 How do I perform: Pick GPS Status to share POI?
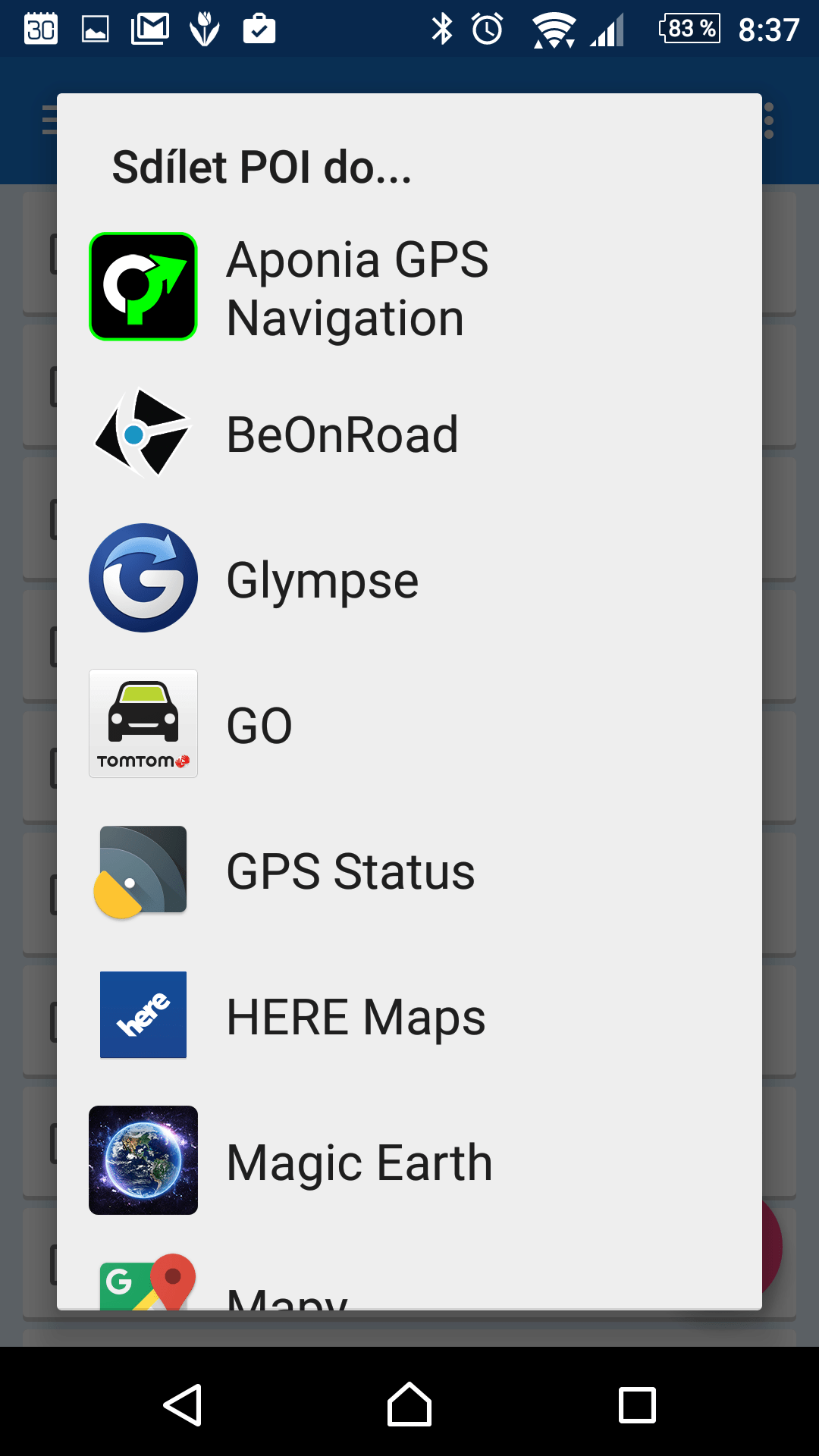(x=409, y=870)
